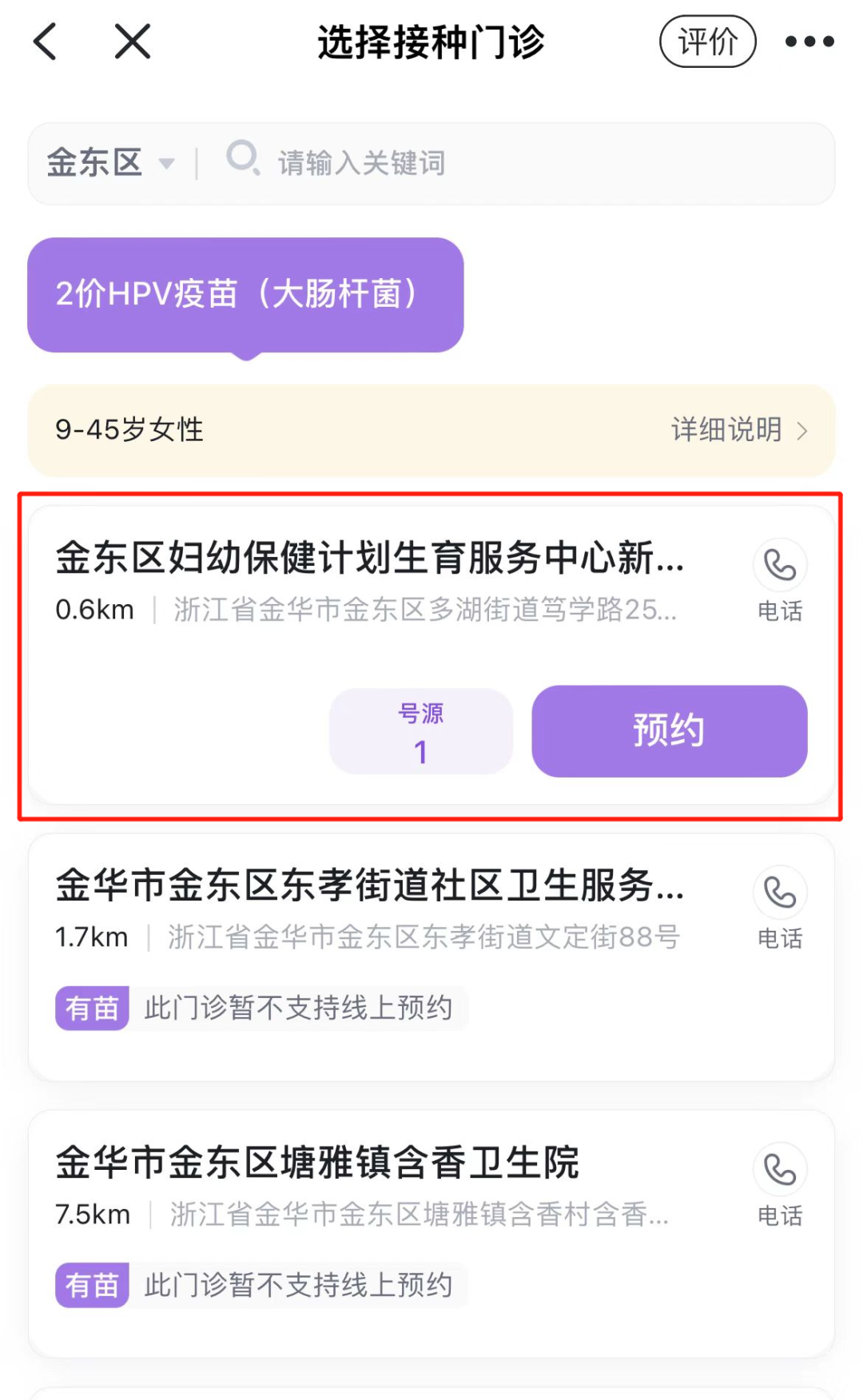
Task: Tap the 评价 button
Action: (x=707, y=42)
